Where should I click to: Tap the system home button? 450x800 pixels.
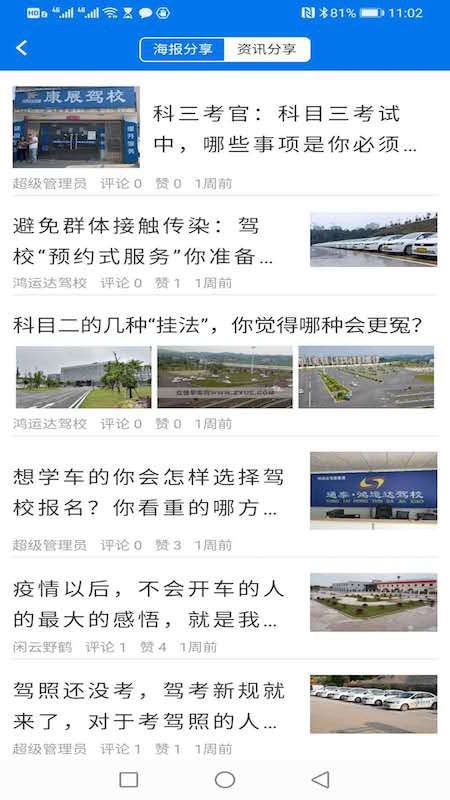pyautogui.click(x=225, y=779)
